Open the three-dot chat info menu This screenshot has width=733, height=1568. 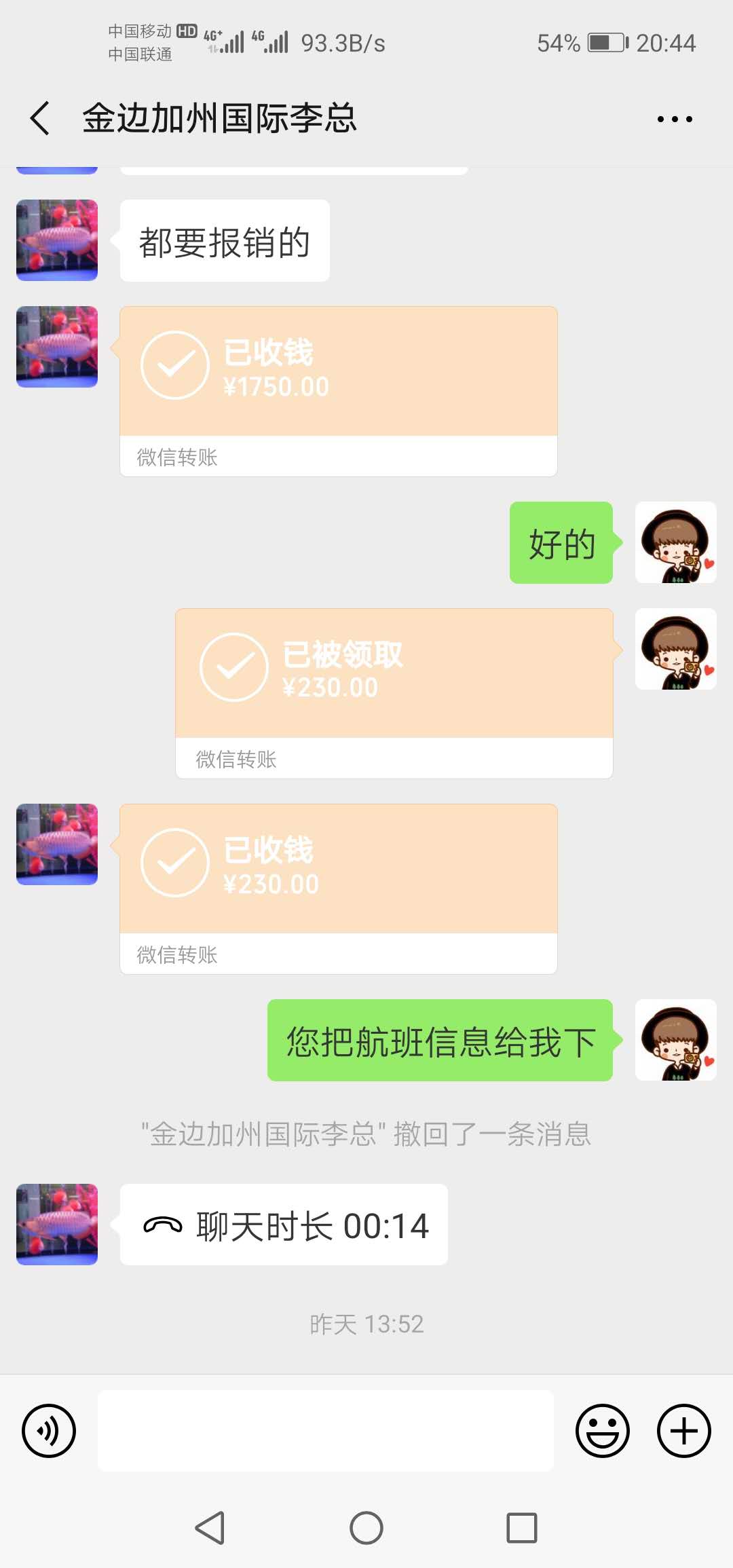coord(674,119)
